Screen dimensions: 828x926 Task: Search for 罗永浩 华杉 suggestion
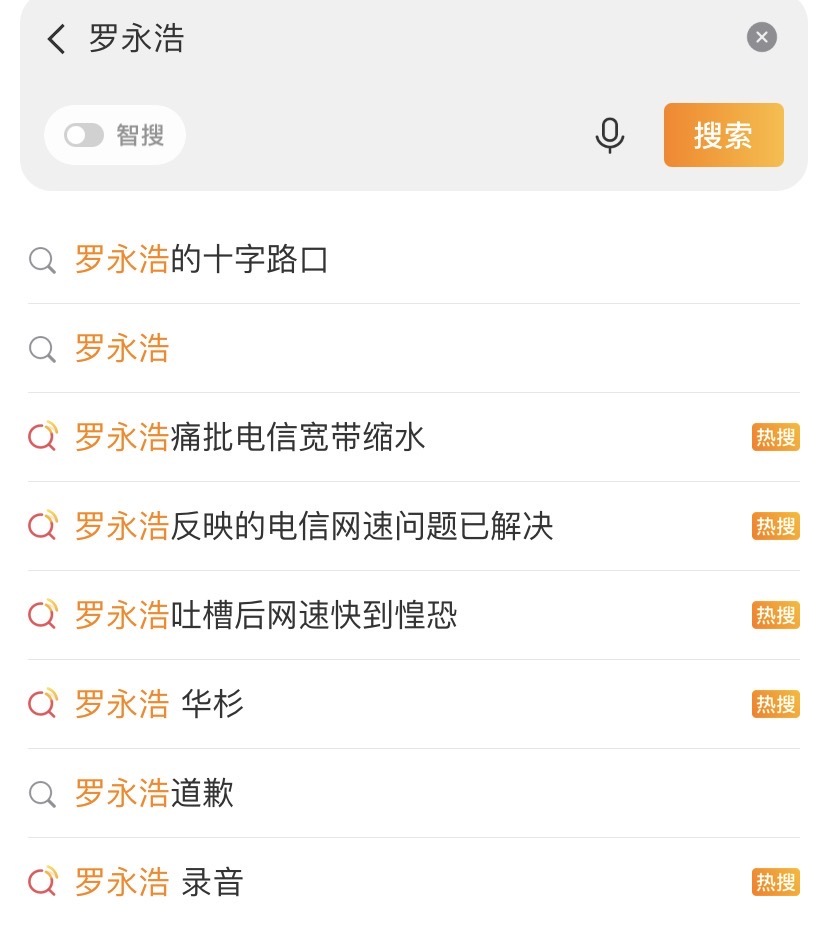tap(160, 705)
